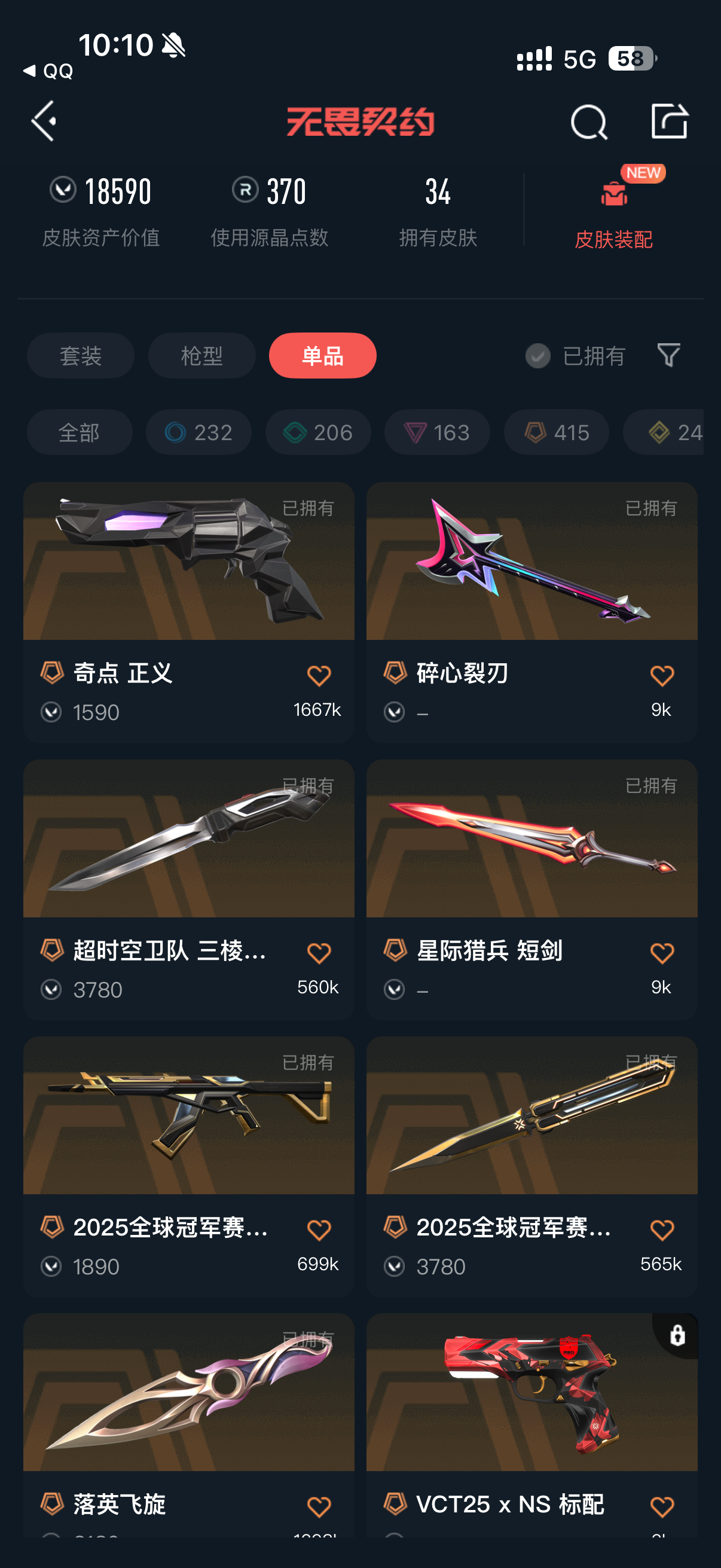721x1568 pixels.
Task: Open the 超时空卫队 三棱 knife card
Action: click(x=188, y=889)
